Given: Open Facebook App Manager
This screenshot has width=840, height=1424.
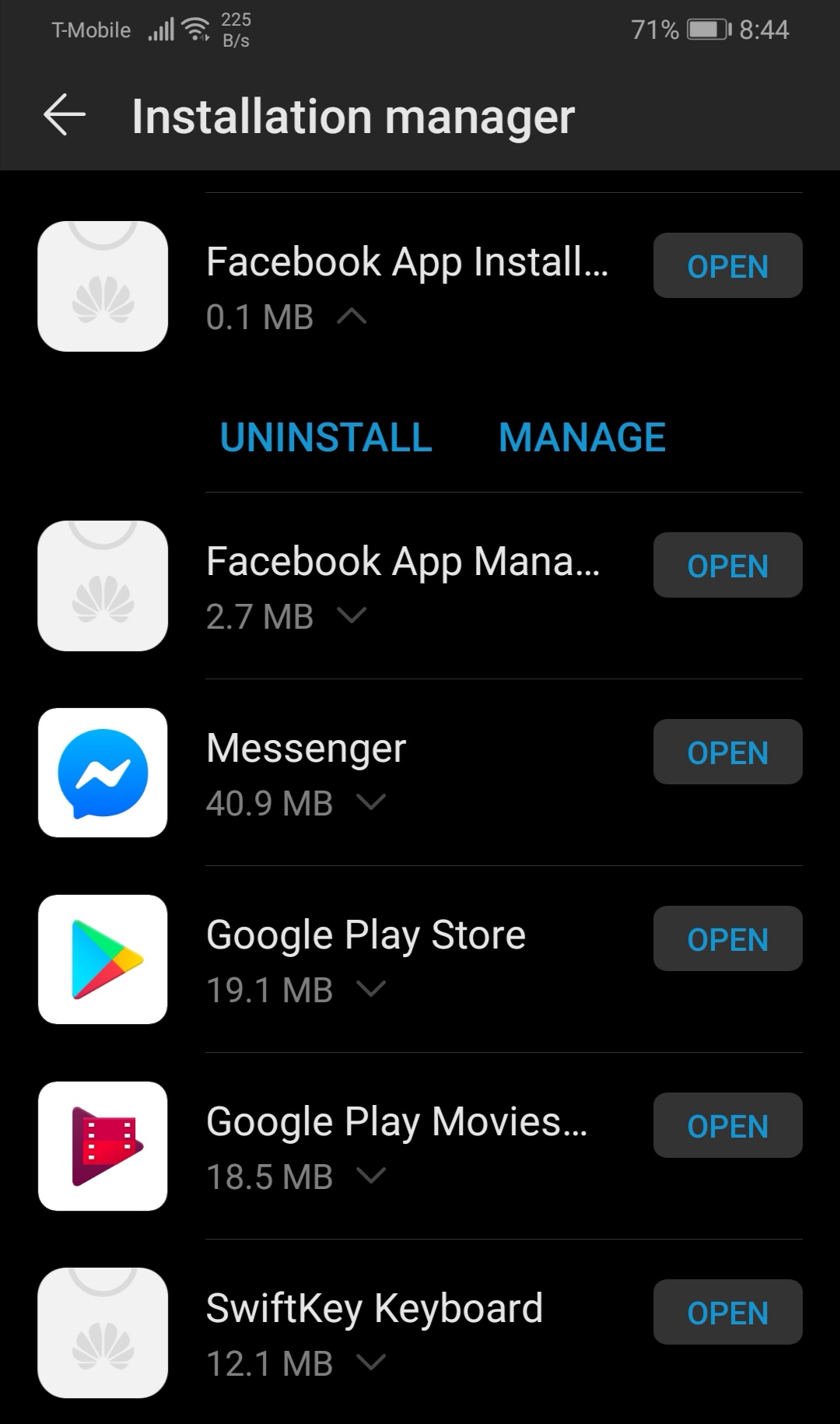Looking at the screenshot, I should click(727, 566).
